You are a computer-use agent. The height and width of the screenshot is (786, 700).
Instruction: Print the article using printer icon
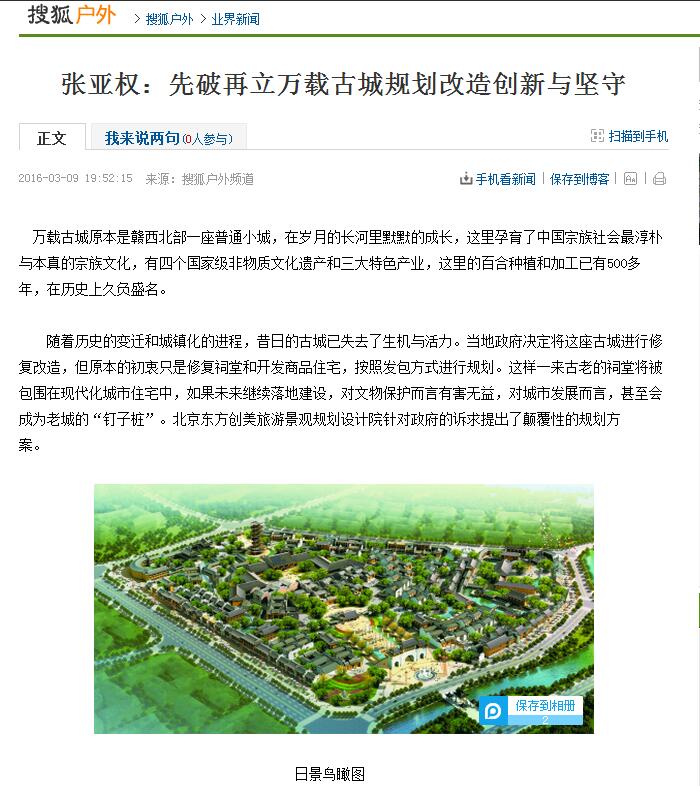pyautogui.click(x=659, y=179)
